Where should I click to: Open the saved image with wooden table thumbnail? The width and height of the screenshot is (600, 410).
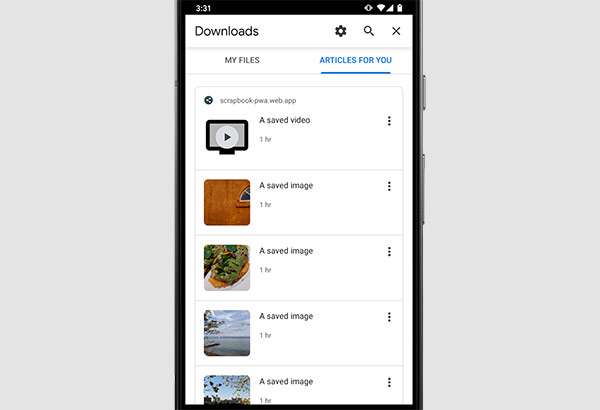(227, 203)
